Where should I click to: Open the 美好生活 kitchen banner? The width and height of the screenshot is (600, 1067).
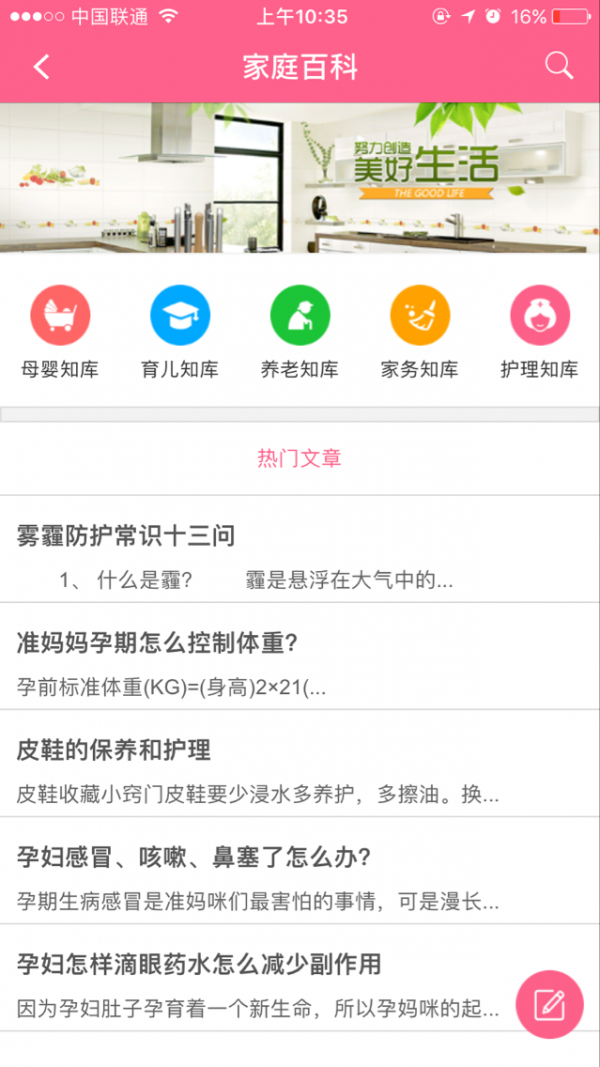300,177
